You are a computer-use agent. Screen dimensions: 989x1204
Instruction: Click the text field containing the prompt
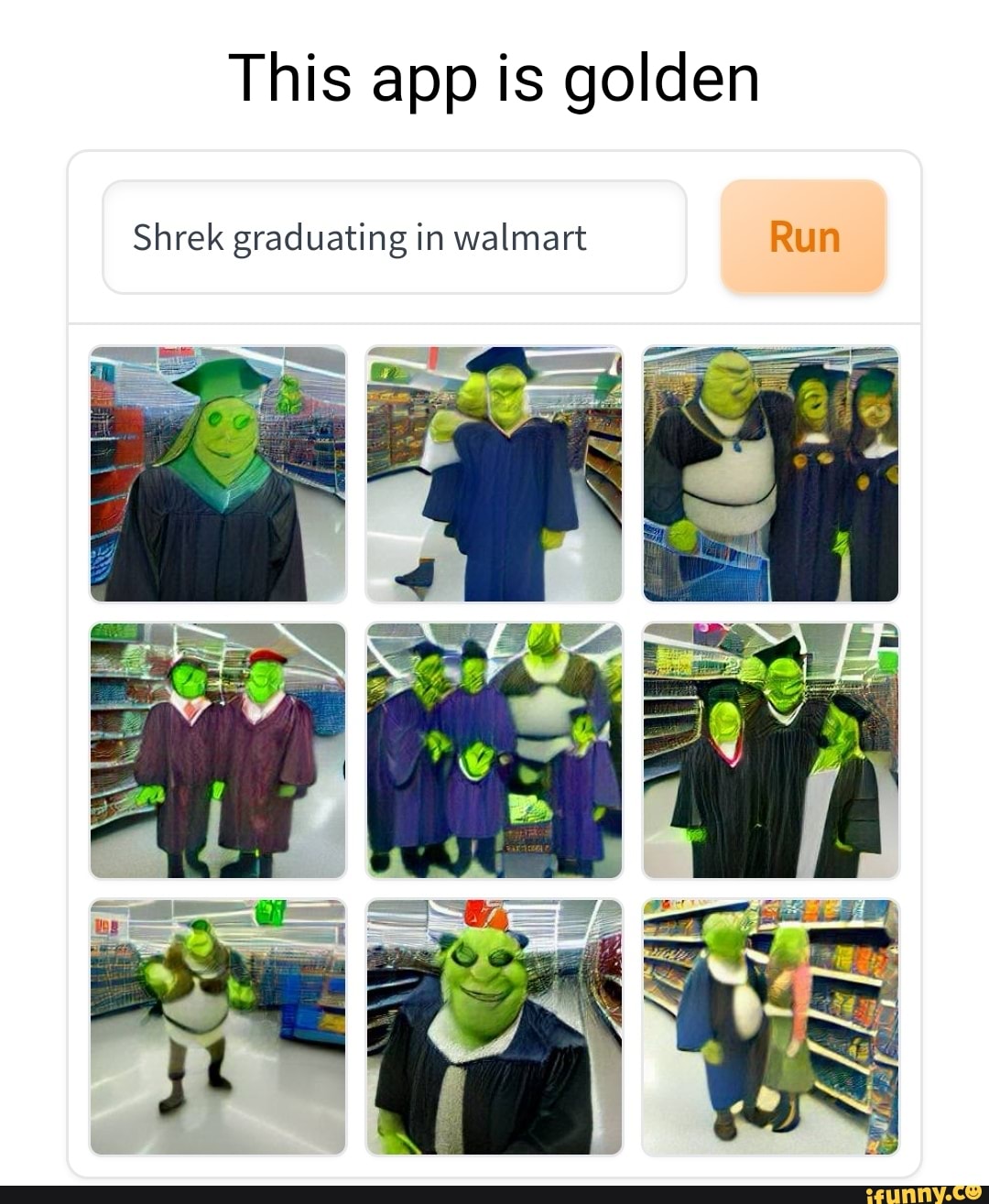396,236
